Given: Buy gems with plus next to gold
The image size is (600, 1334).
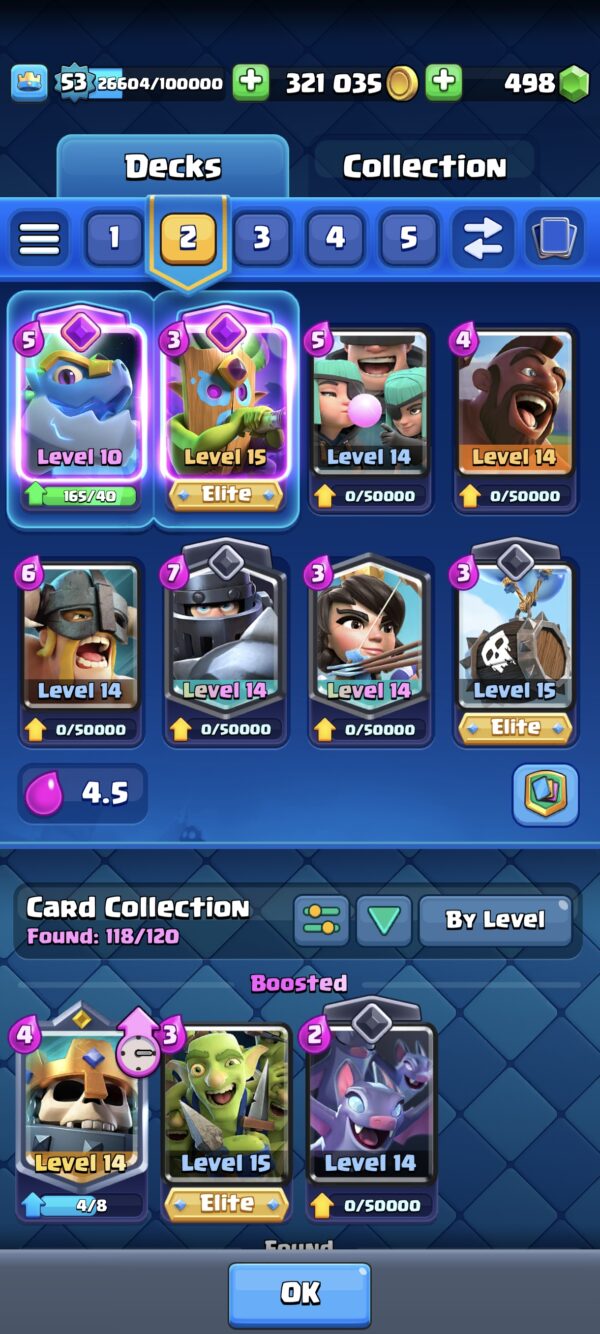Looking at the screenshot, I should tap(443, 83).
